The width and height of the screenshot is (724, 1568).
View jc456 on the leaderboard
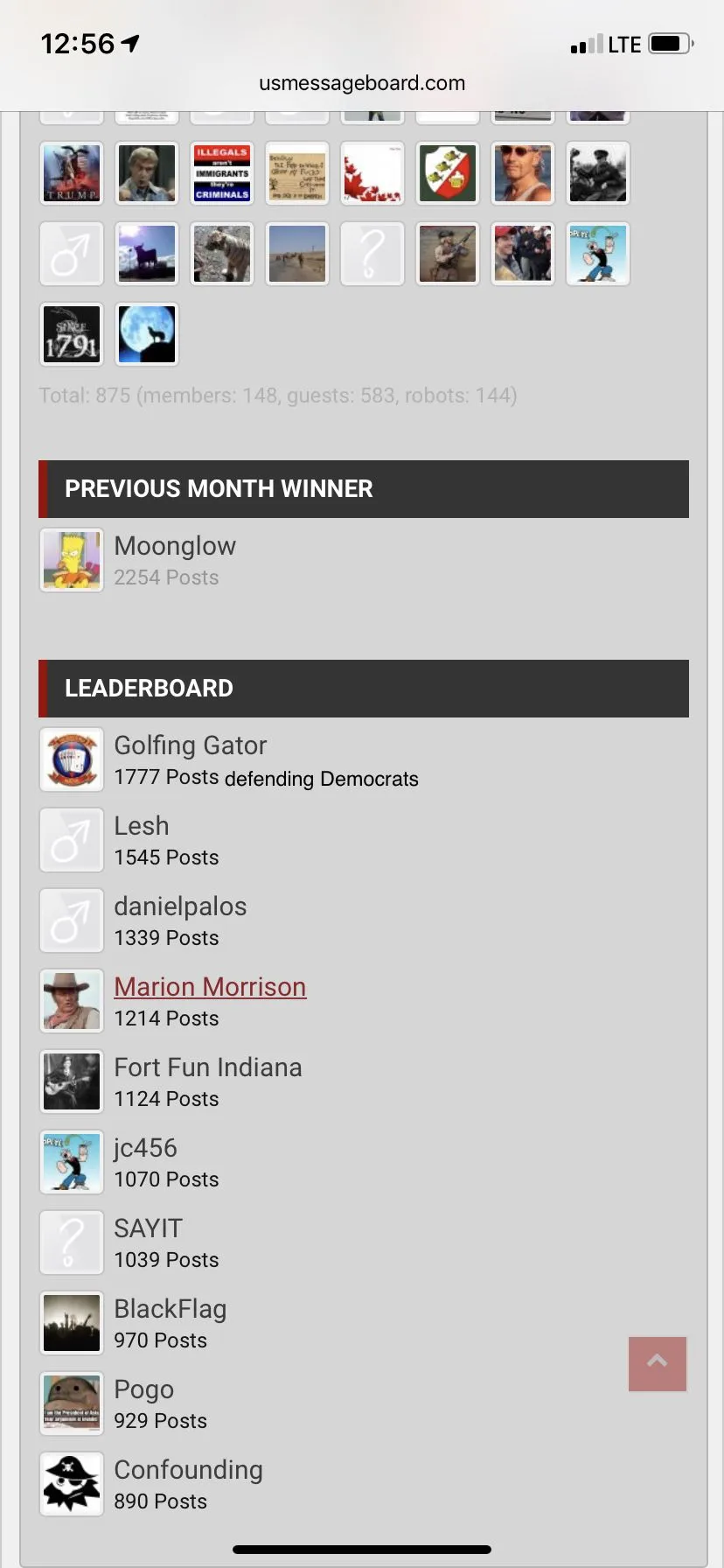click(x=145, y=1148)
